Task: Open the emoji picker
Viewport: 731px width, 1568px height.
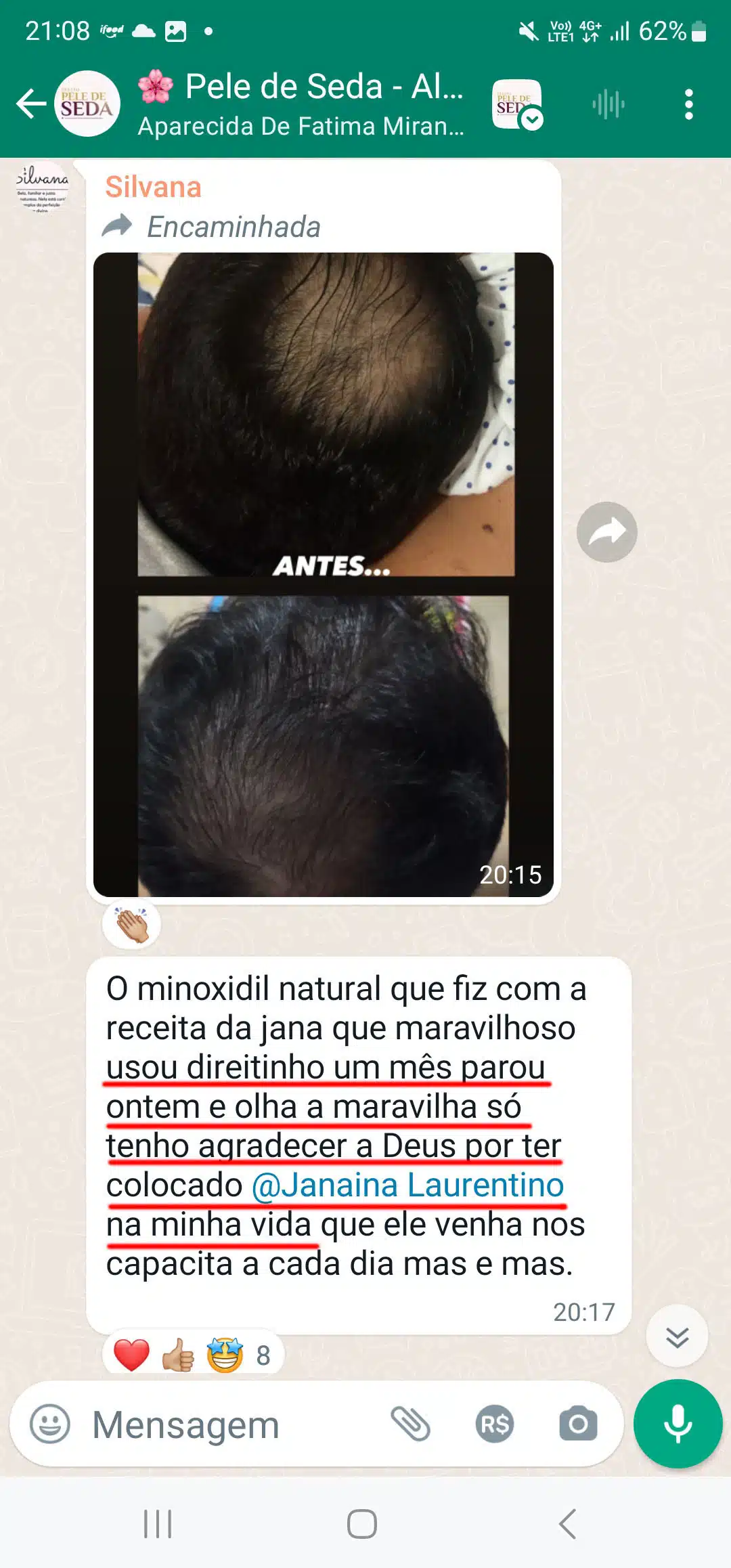Action: coord(50,1424)
